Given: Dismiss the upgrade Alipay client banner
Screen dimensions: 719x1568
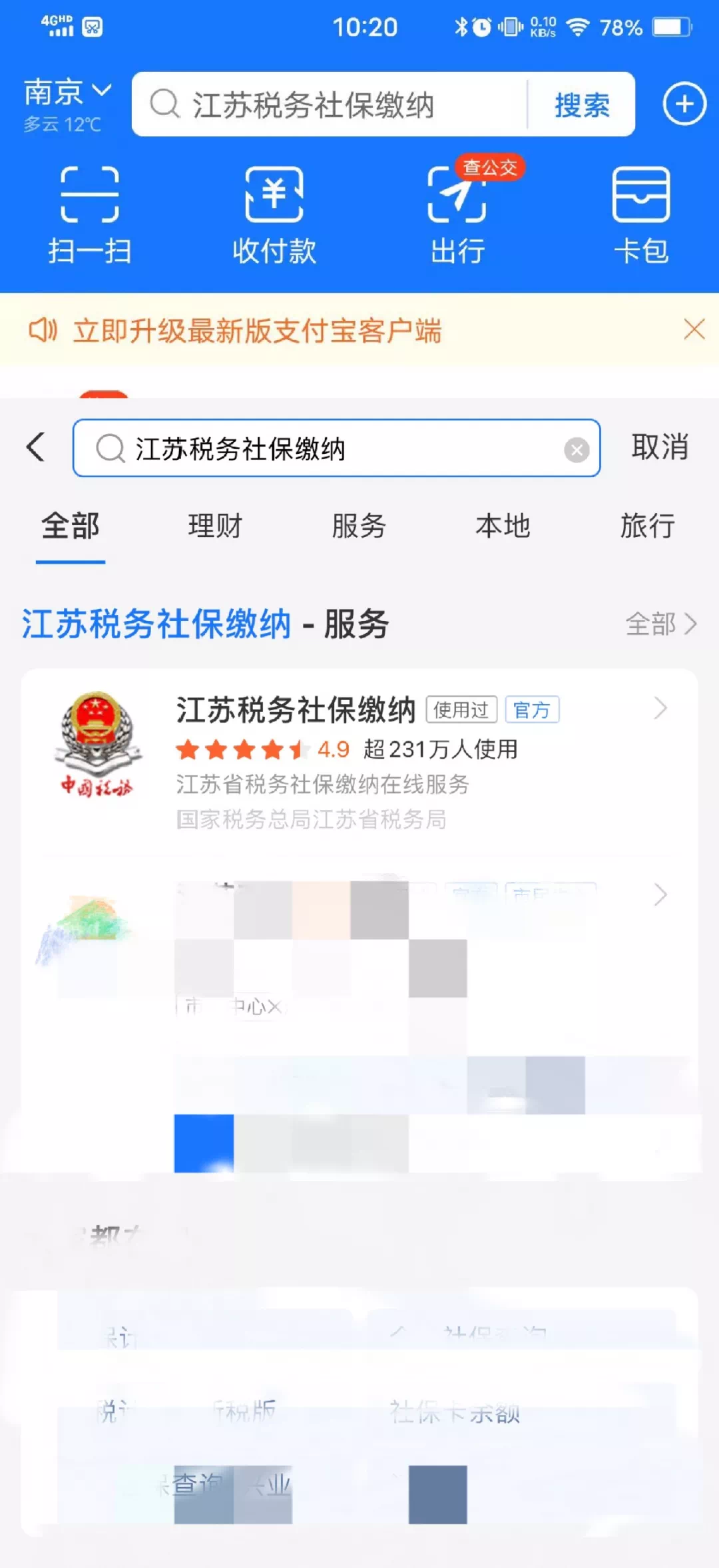Looking at the screenshot, I should pos(694,329).
